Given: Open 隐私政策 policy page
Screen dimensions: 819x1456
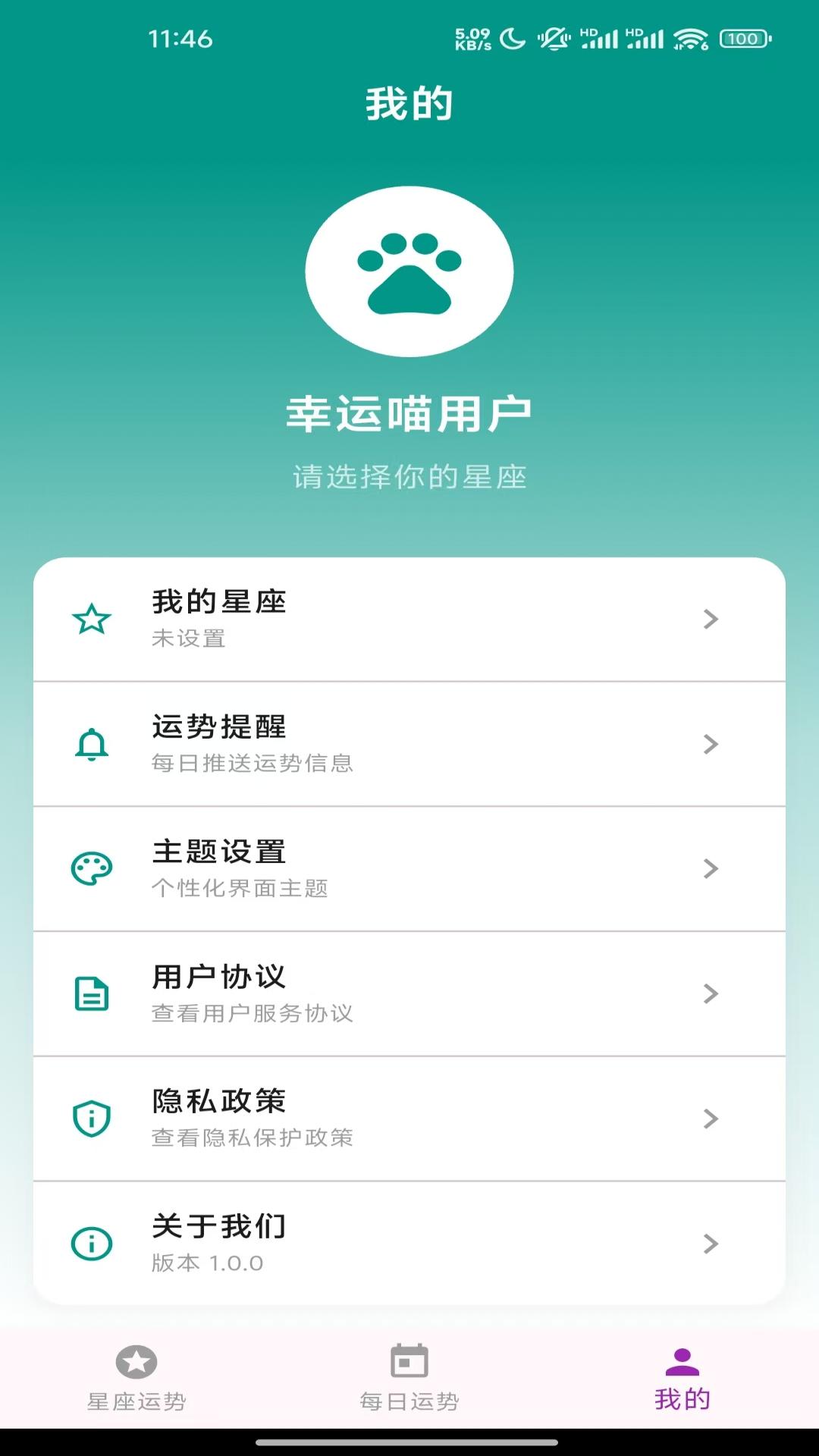Looking at the screenshot, I should coord(409,1119).
